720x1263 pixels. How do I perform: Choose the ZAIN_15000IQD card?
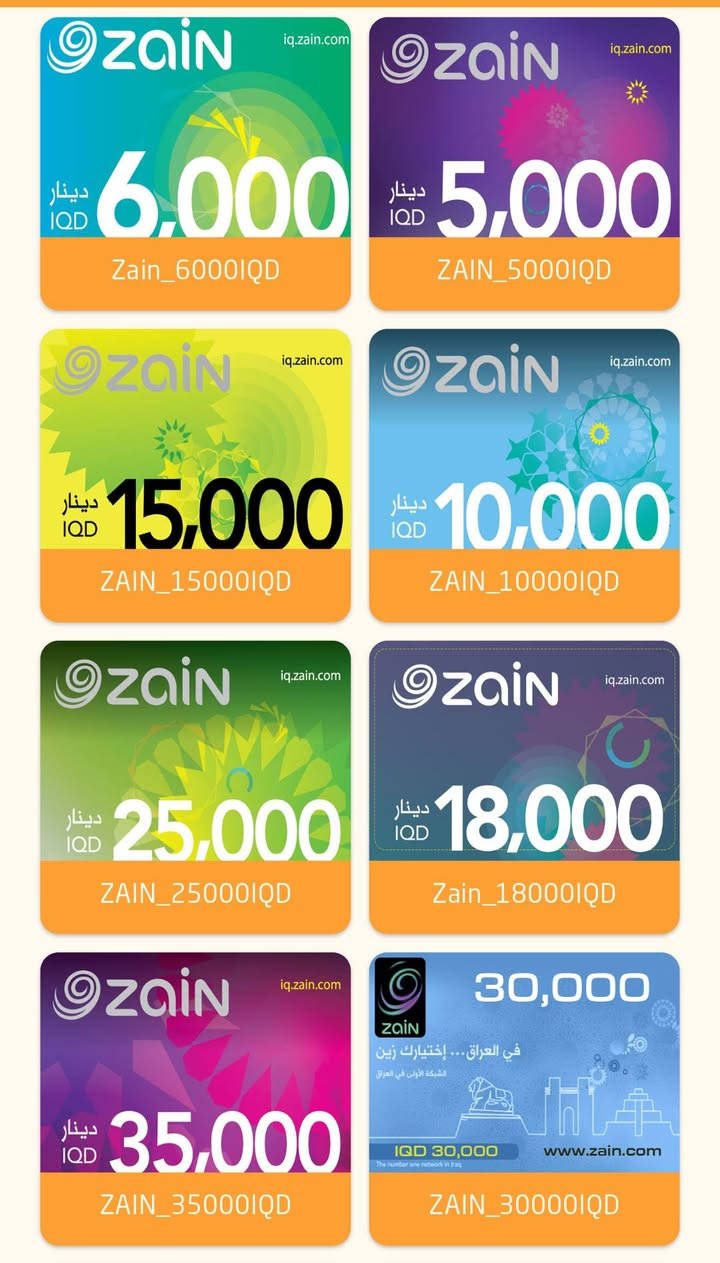[195, 475]
